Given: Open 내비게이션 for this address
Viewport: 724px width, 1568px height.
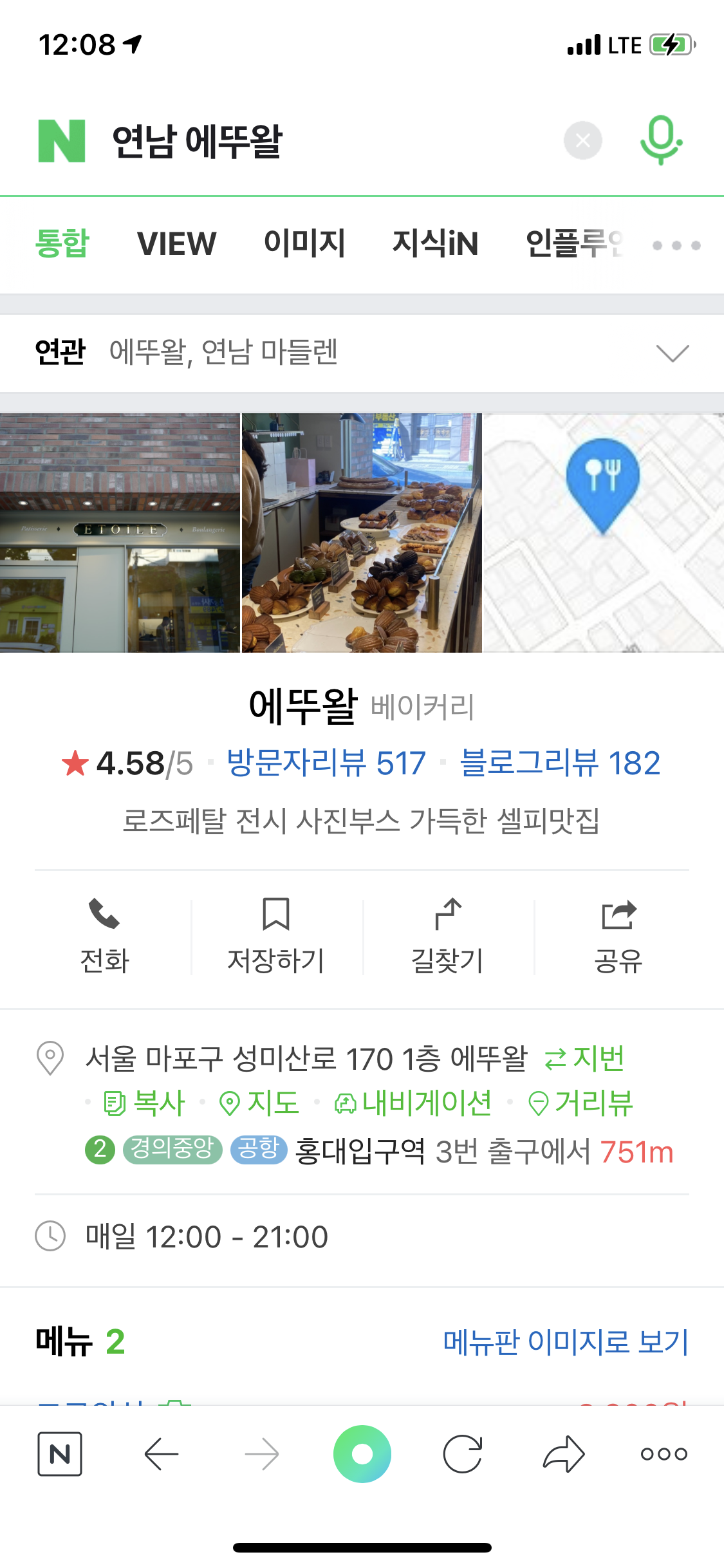Looking at the screenshot, I should tap(413, 1103).
